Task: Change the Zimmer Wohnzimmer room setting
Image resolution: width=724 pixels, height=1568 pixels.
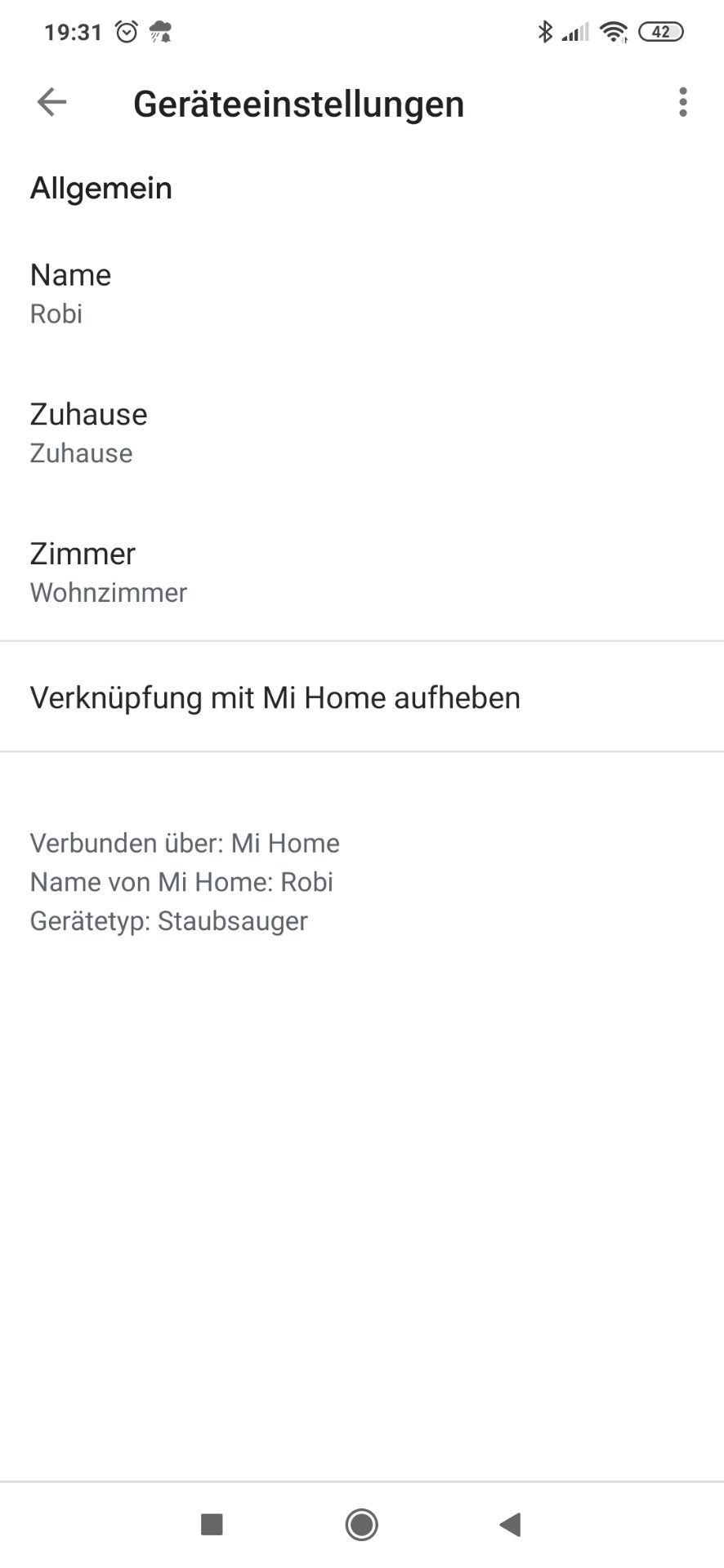Action: [362, 572]
